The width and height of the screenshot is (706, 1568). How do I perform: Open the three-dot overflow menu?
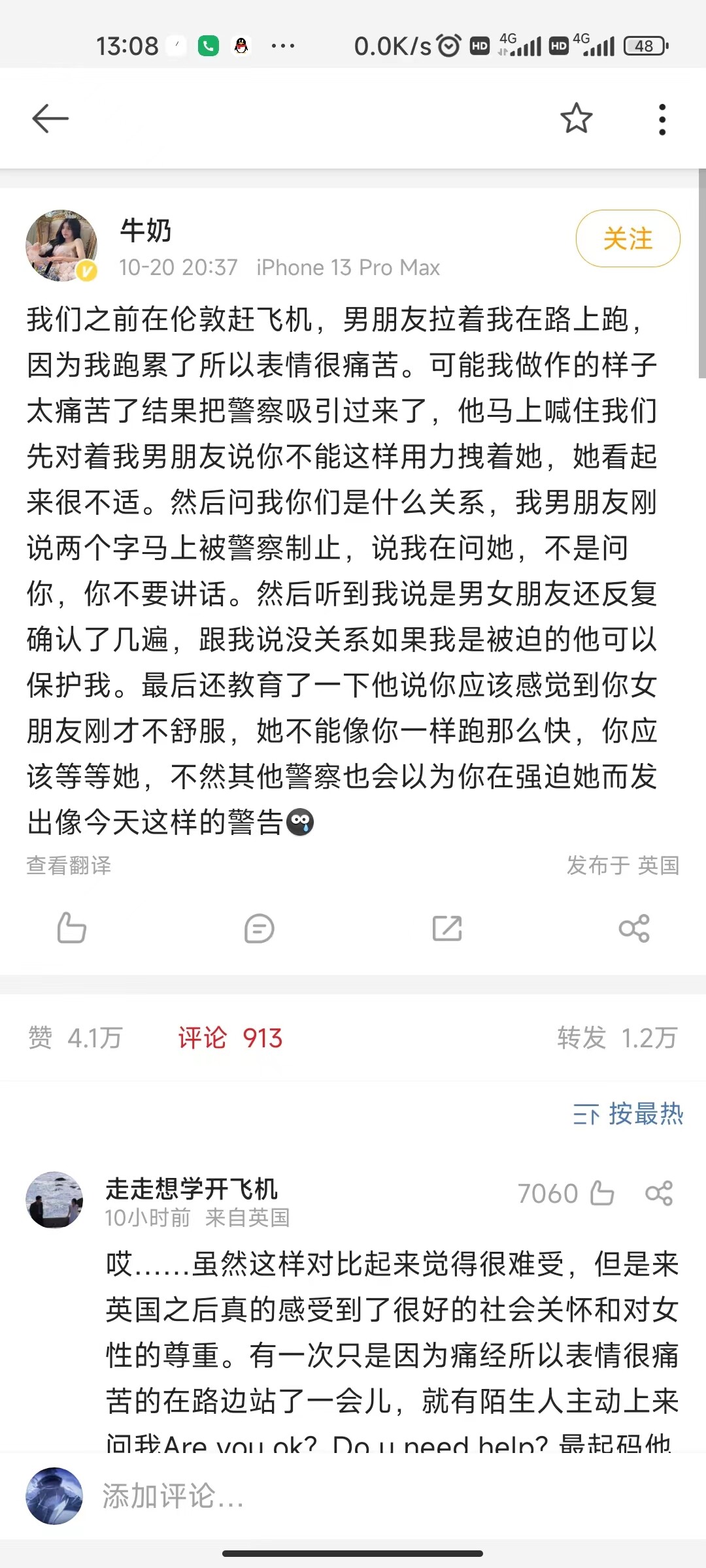coord(662,120)
